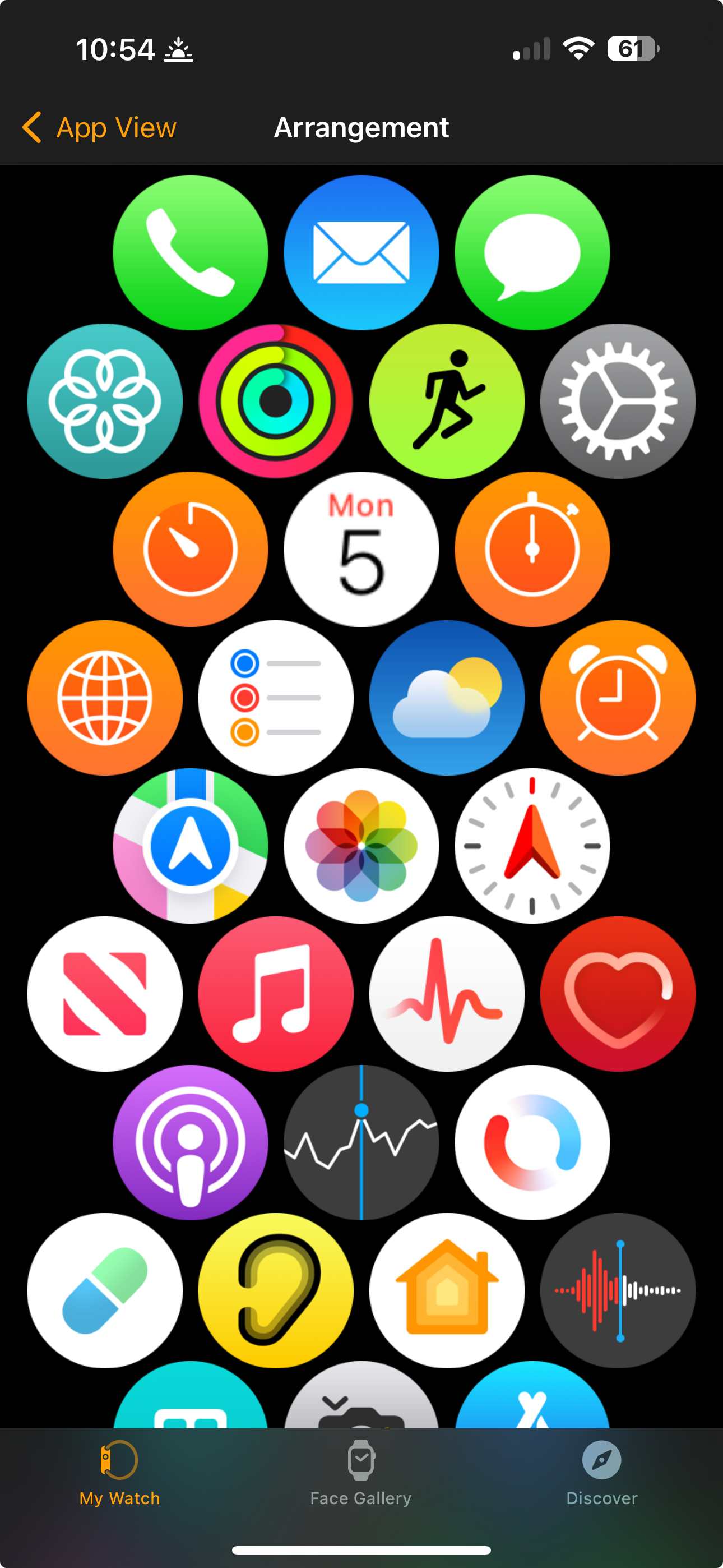Screen dimensions: 723x1568
Task: Tap the Home app house icon
Action: [x=447, y=1290]
